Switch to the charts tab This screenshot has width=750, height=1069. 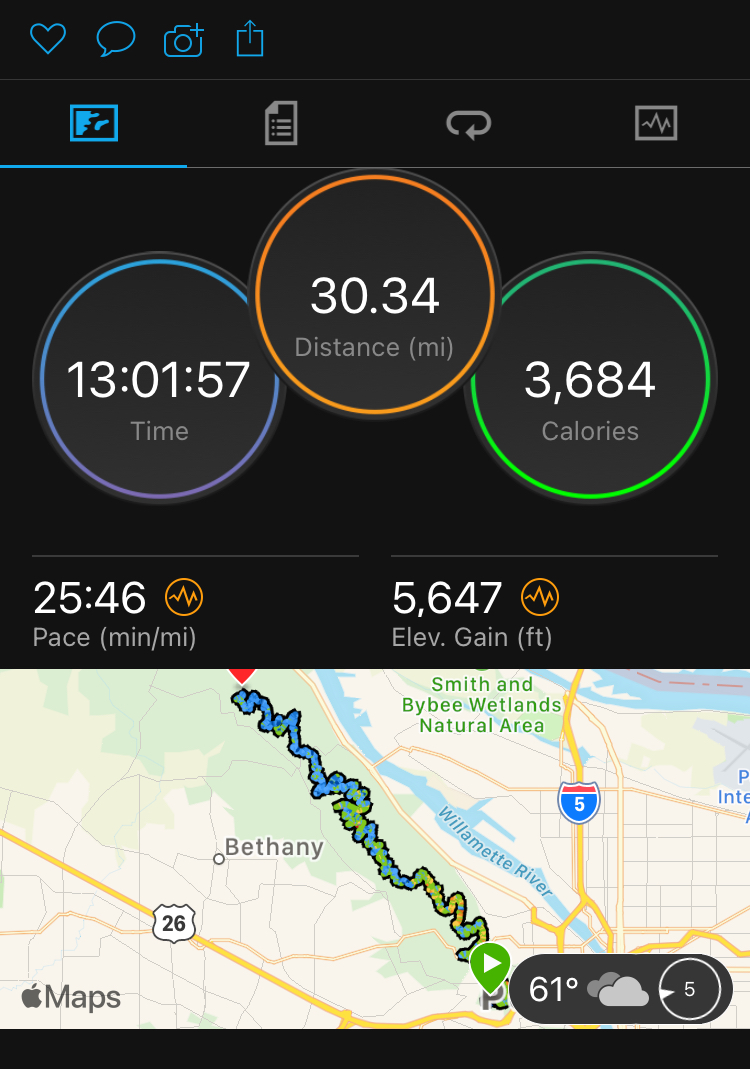click(x=656, y=124)
